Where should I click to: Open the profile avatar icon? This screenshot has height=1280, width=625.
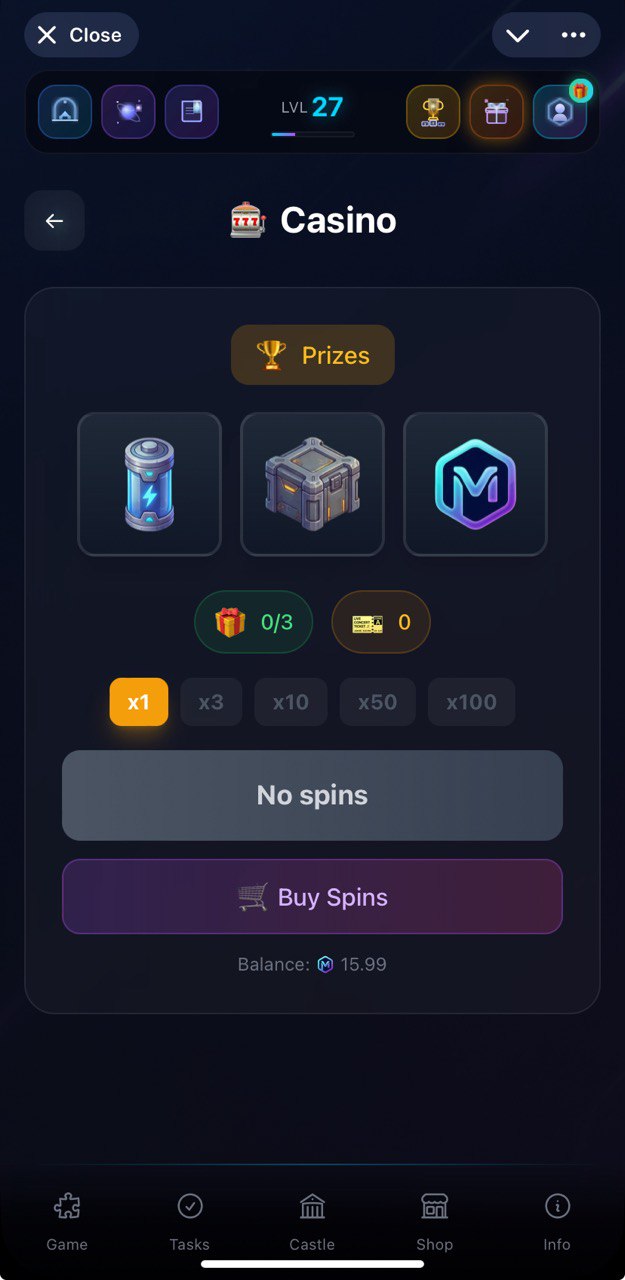[x=559, y=111]
